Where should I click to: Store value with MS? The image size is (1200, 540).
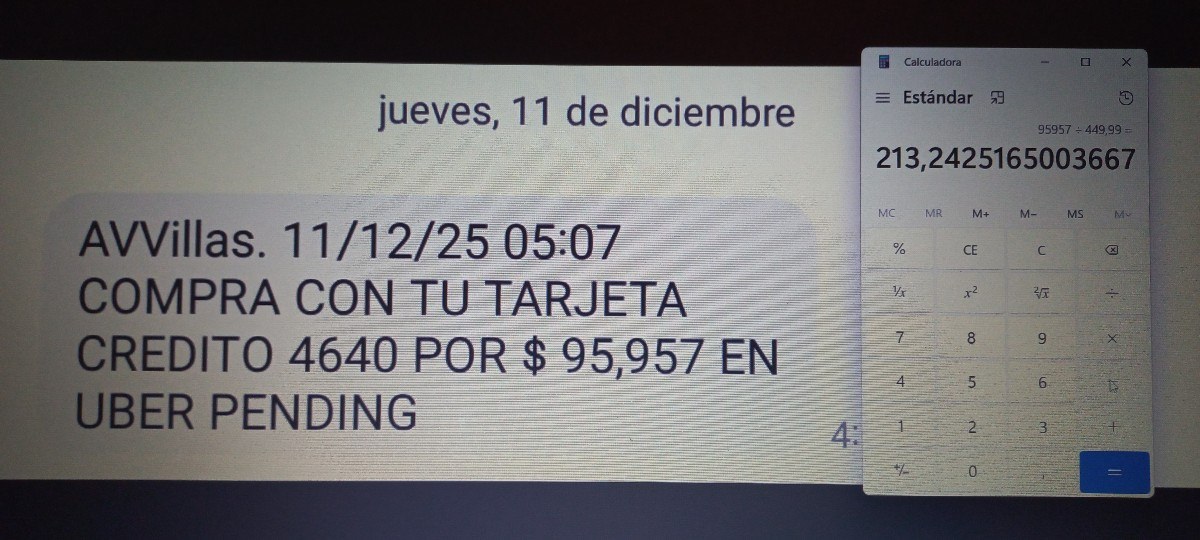[1075, 213]
